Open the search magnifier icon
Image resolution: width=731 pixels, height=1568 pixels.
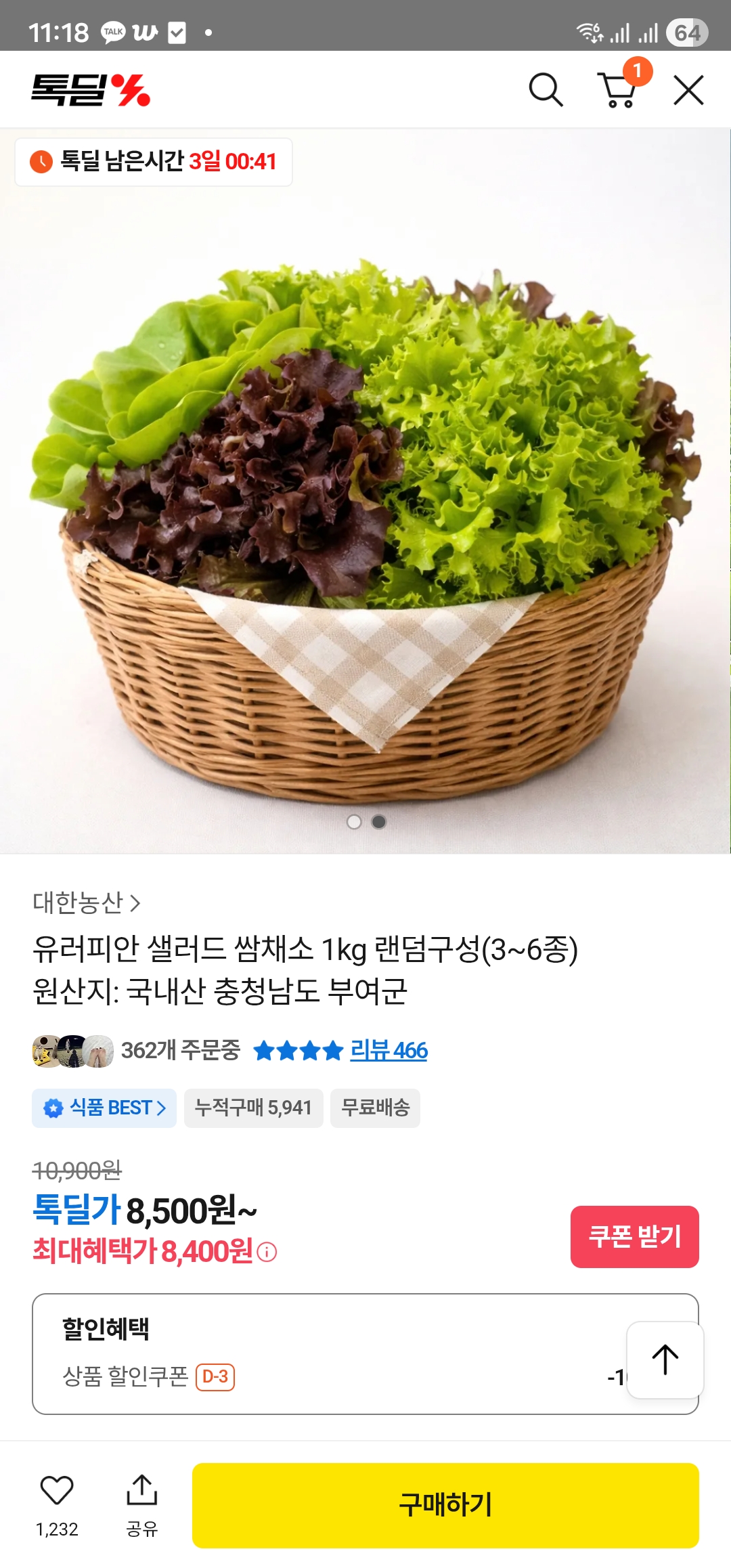[546, 90]
